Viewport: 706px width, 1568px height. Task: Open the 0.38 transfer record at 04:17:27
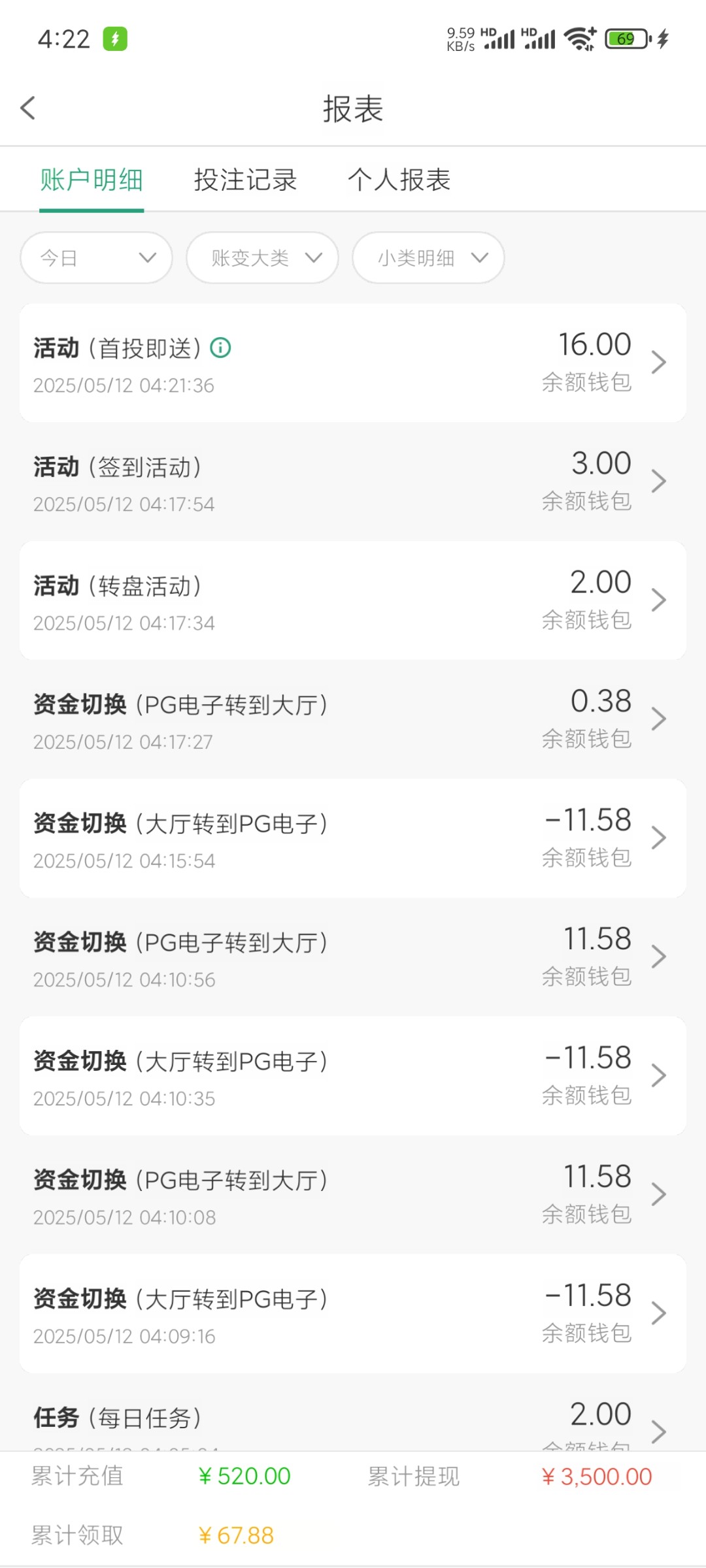coord(353,719)
